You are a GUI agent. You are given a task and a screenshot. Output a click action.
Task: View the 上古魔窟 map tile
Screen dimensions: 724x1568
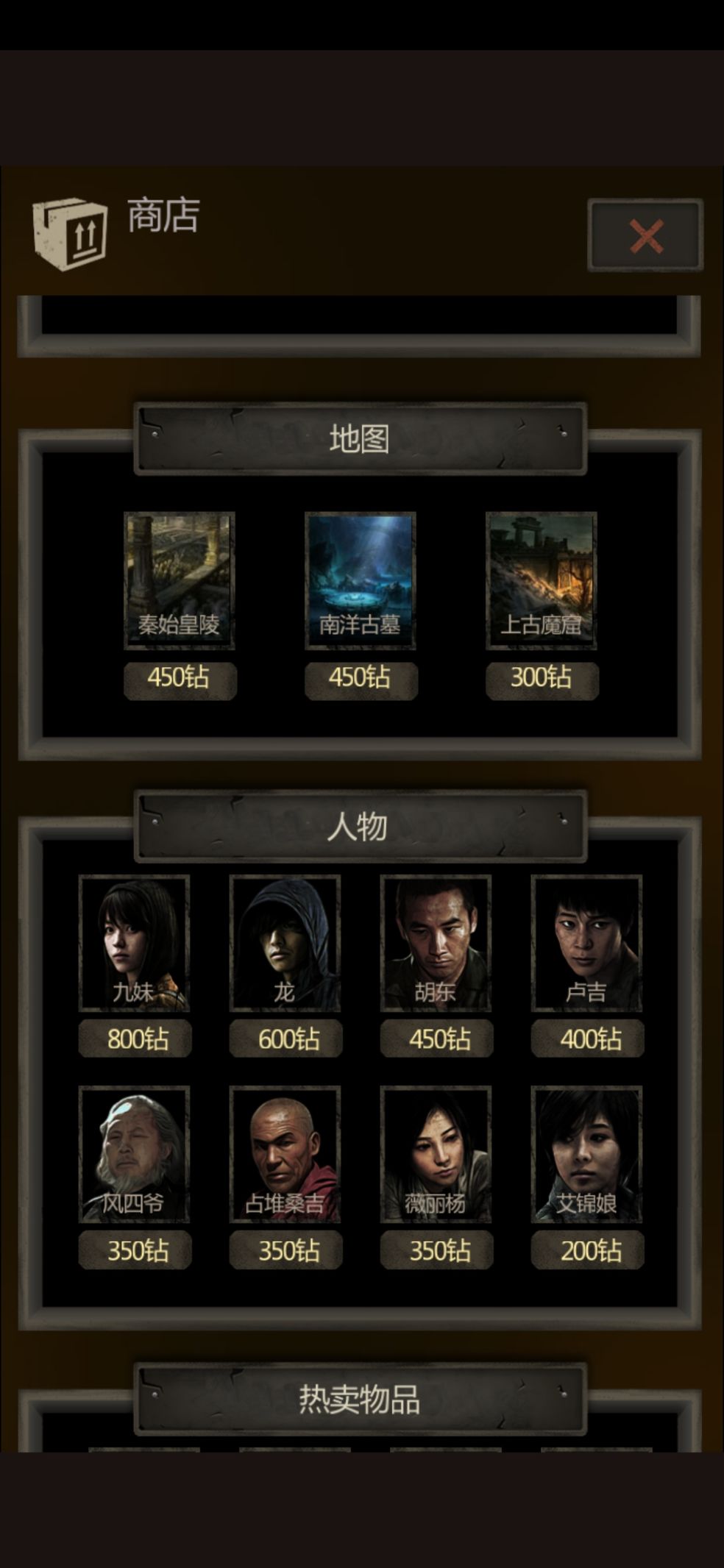[x=542, y=580]
